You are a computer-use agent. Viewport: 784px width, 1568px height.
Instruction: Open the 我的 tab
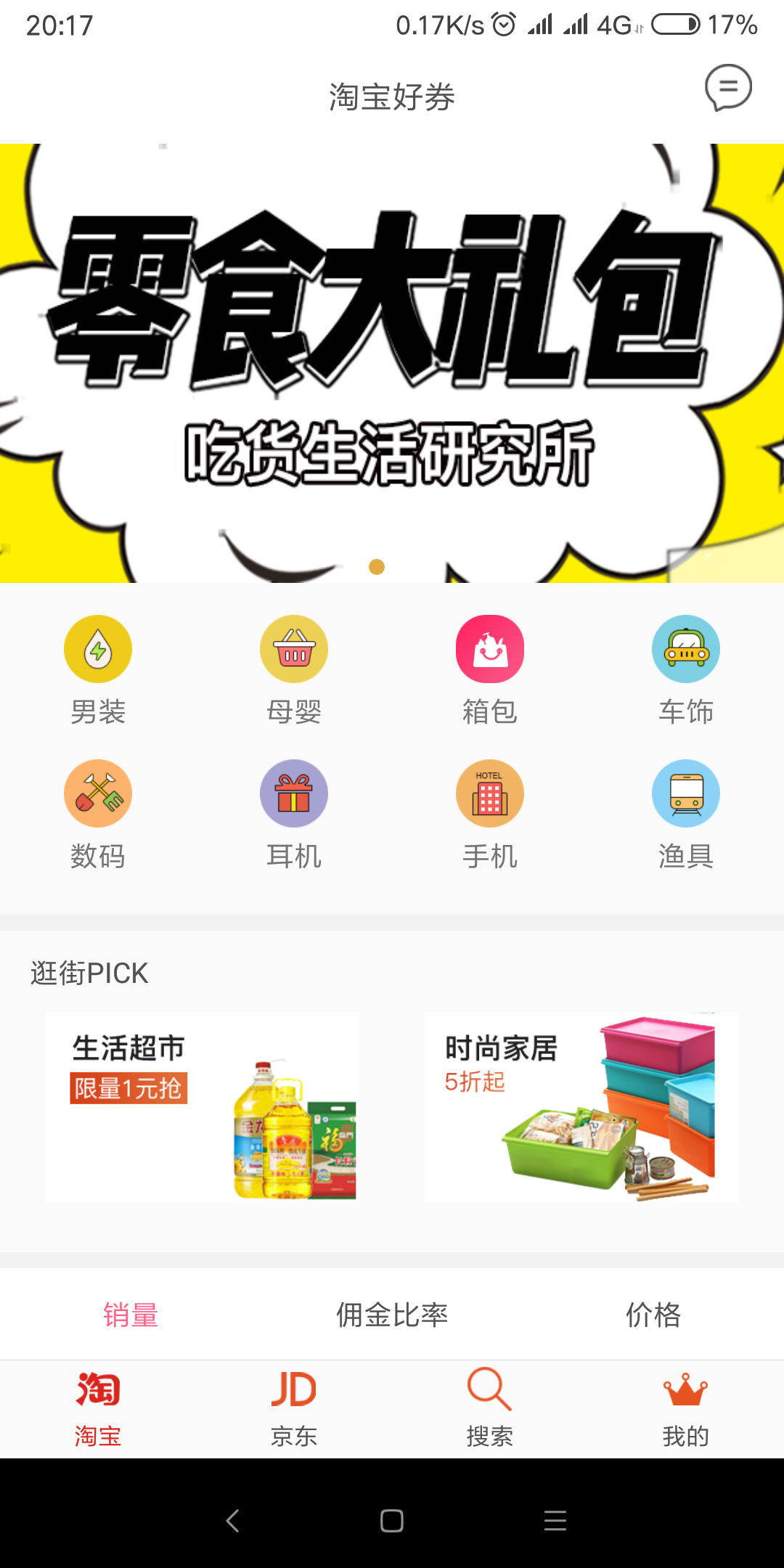(686, 1408)
